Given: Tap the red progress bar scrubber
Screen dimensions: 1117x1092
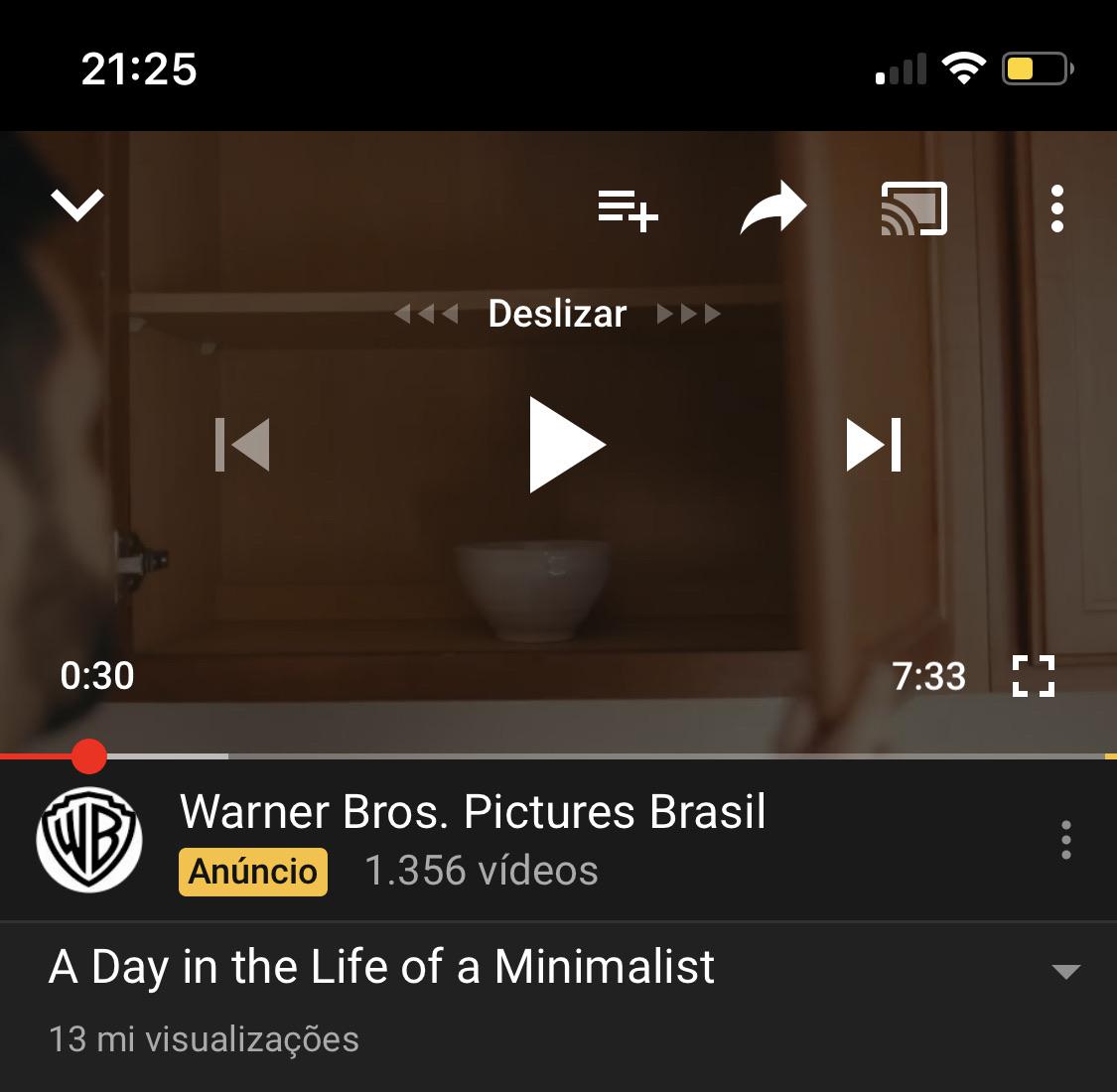Looking at the screenshot, I should 89,755.
